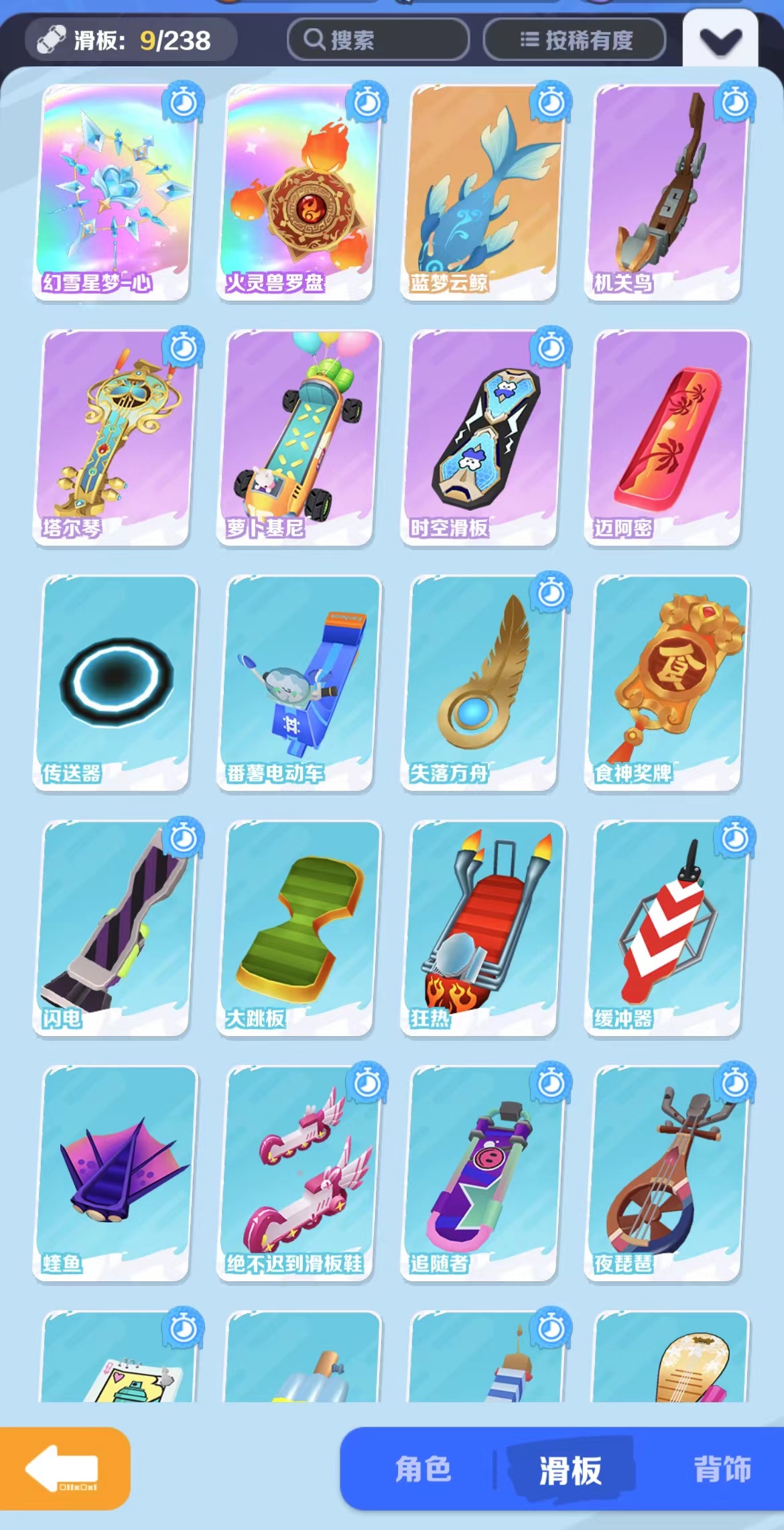Open the 夜琵琶 board card
The width and height of the screenshot is (784, 1530).
tap(667, 1173)
